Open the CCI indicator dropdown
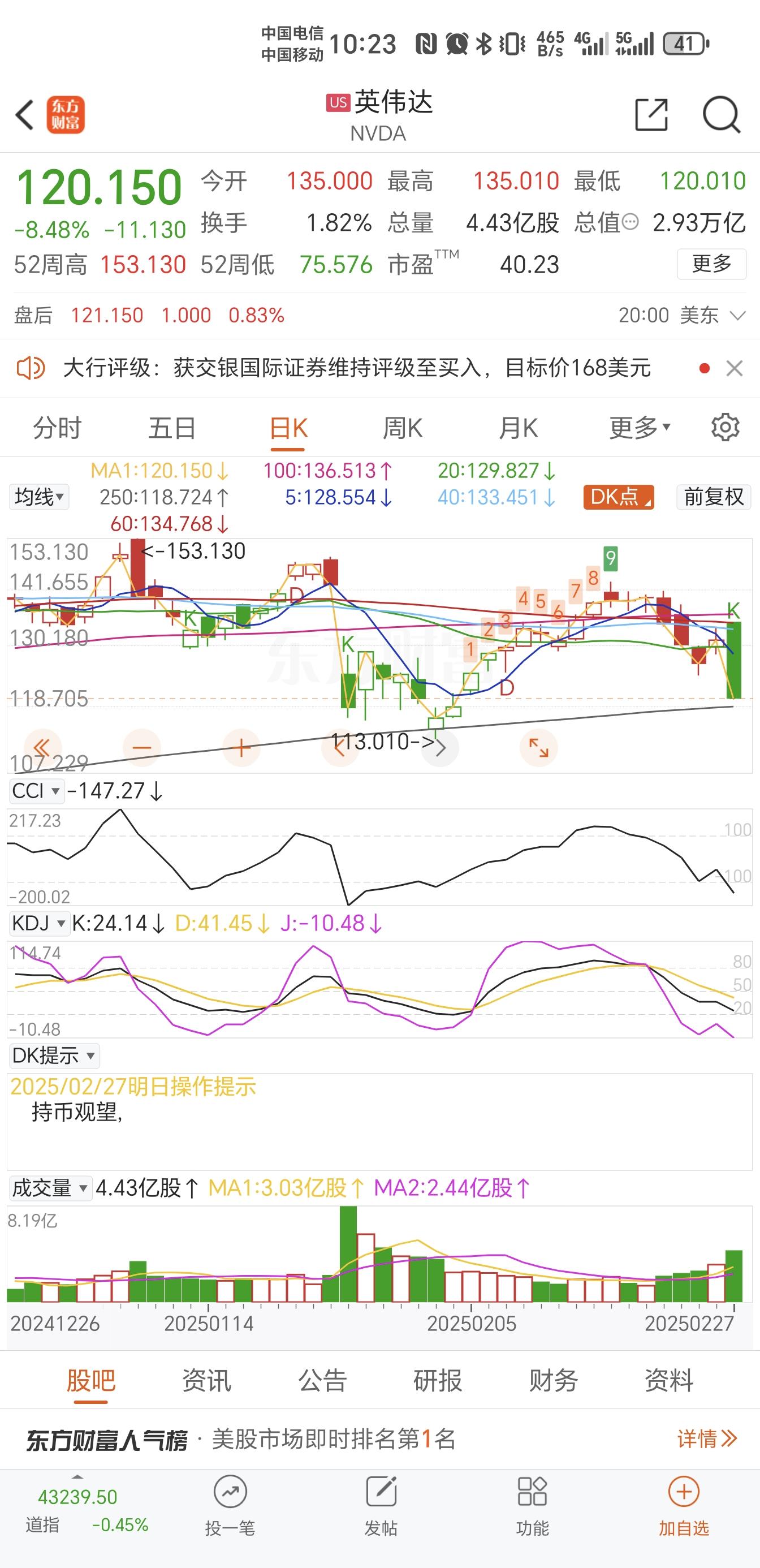 click(x=37, y=790)
